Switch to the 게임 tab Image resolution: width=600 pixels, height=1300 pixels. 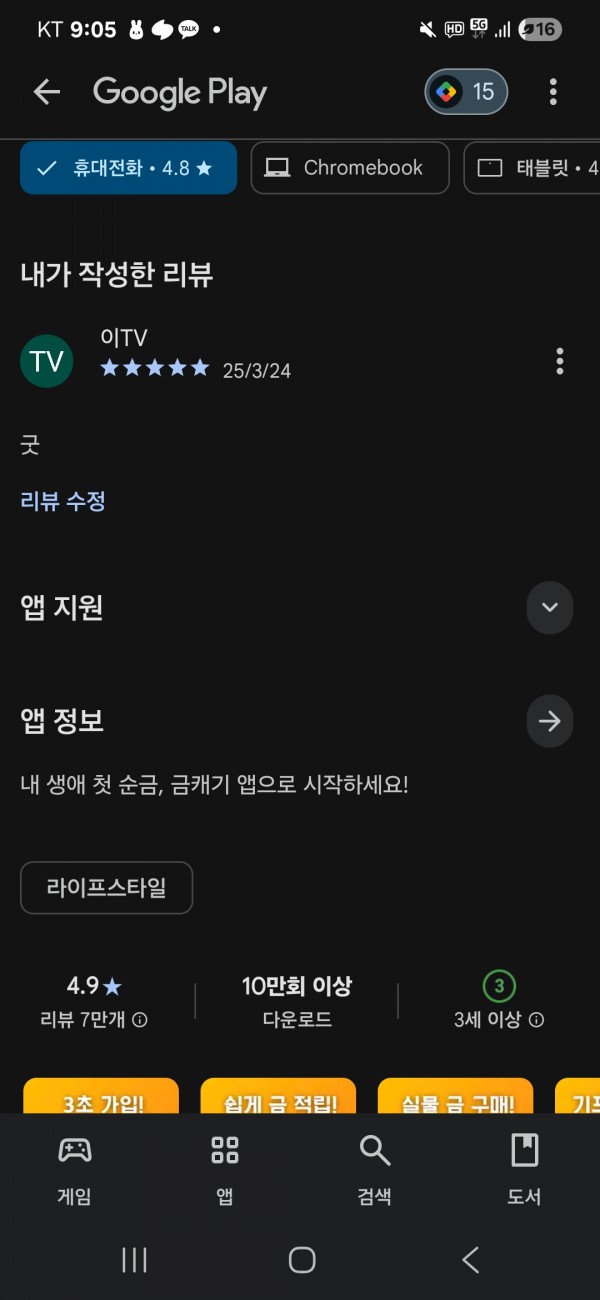(75, 1169)
